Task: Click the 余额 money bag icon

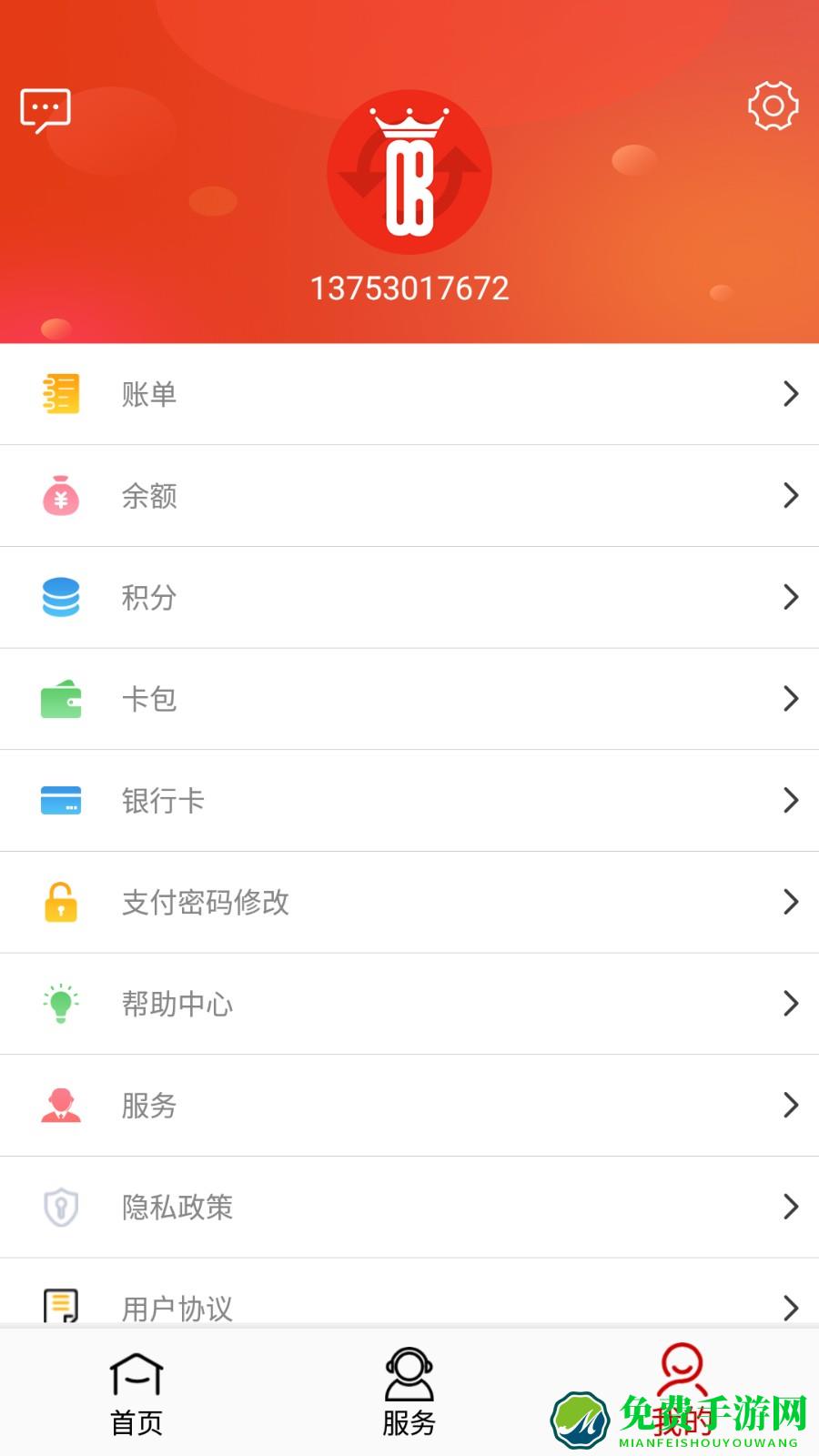Action: [x=60, y=495]
